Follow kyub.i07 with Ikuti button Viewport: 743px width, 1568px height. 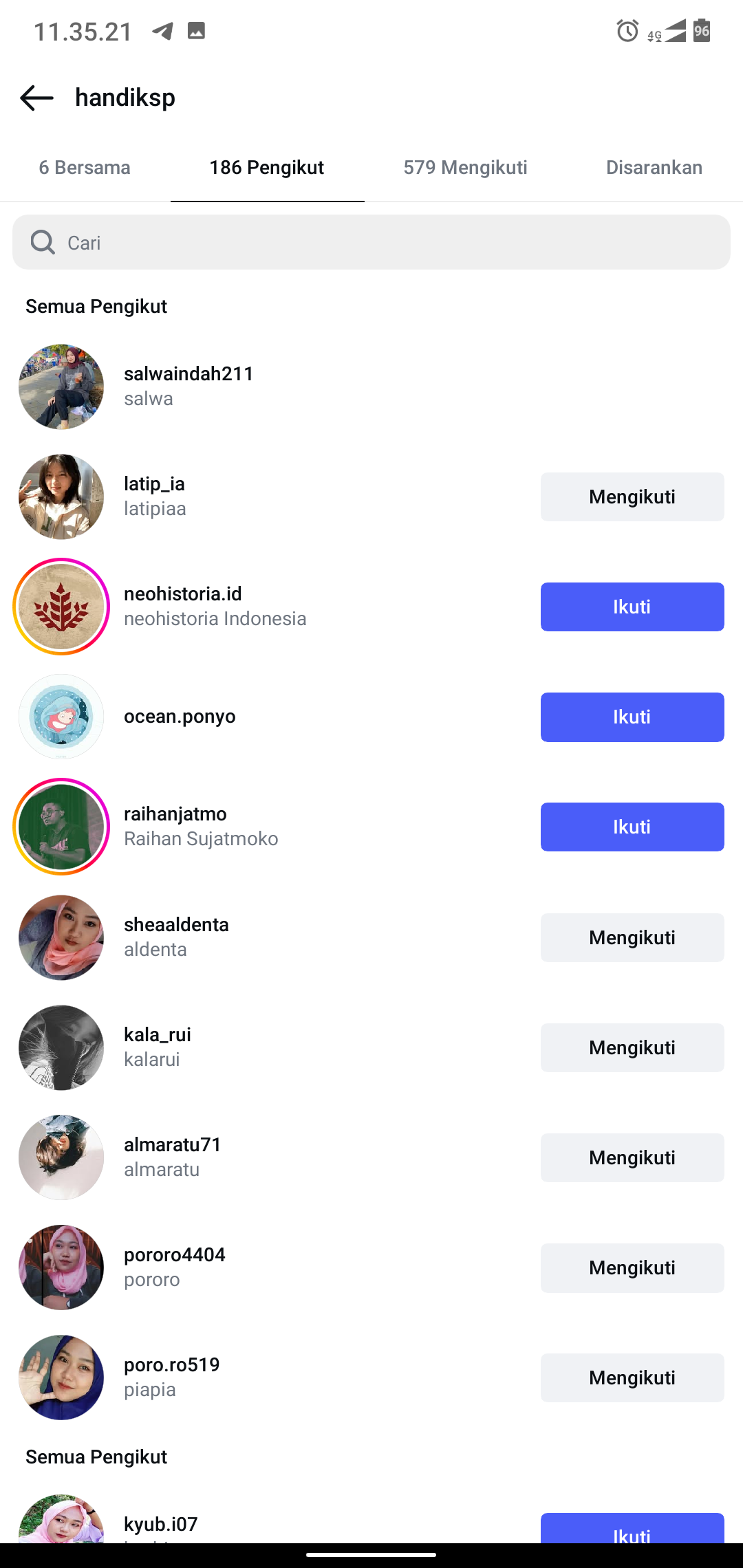(632, 1530)
